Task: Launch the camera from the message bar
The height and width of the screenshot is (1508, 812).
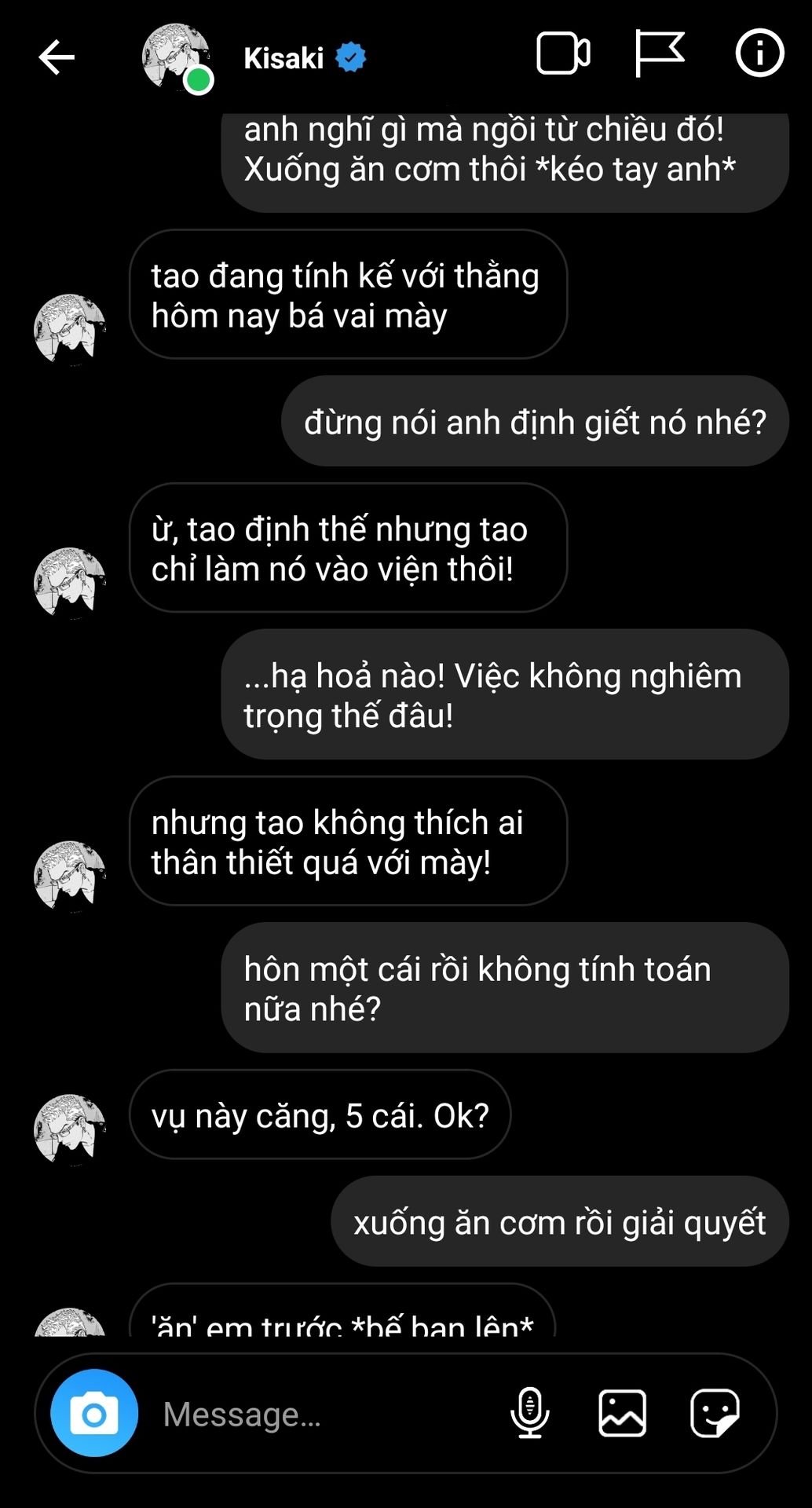Action: point(94,1414)
